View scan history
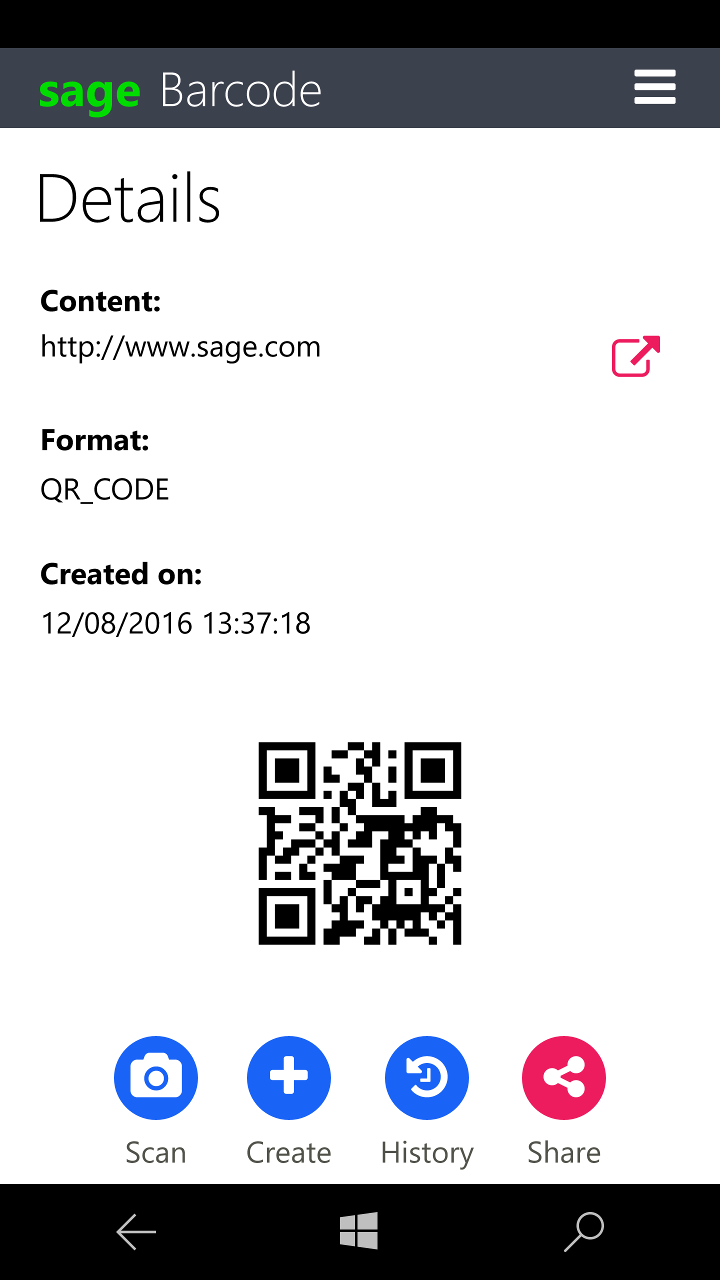The height and width of the screenshot is (1280, 720). point(427,1078)
